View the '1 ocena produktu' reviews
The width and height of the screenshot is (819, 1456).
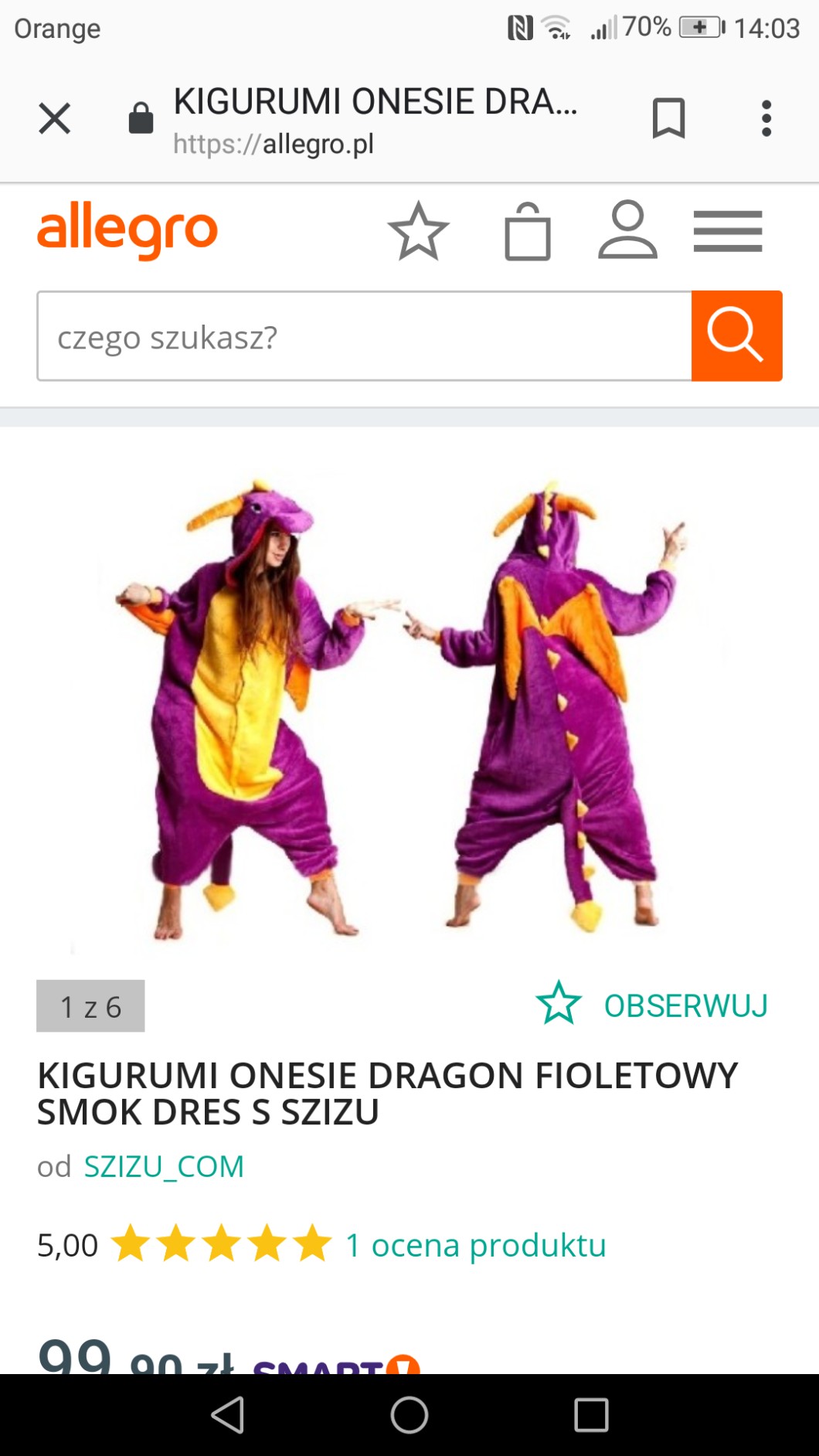coord(476,1245)
